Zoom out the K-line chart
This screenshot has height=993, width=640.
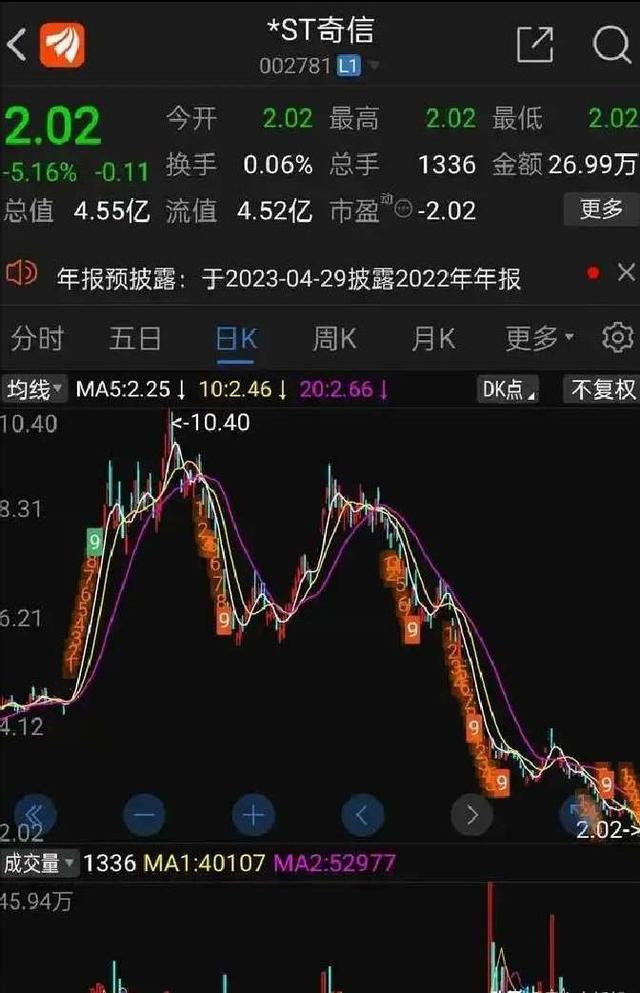[x=144, y=815]
